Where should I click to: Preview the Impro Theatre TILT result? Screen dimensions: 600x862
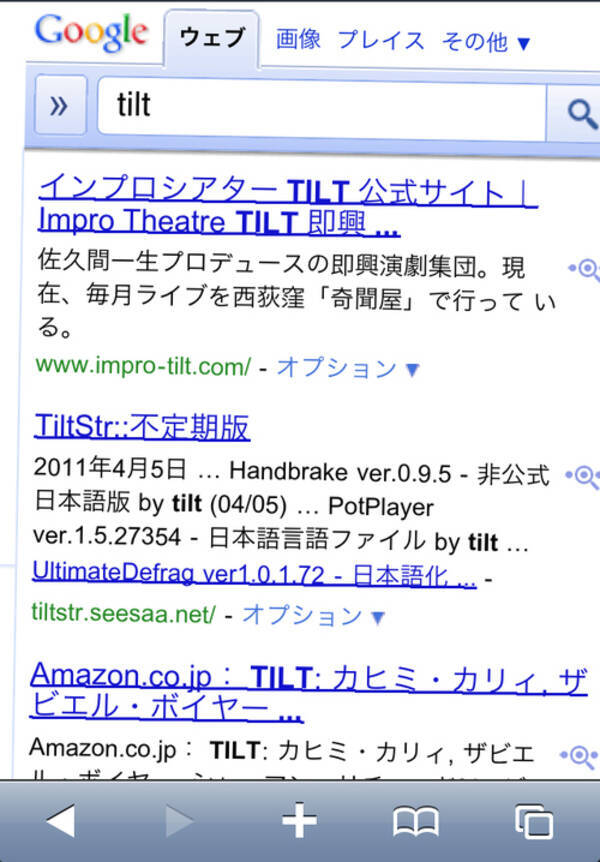click(582, 268)
